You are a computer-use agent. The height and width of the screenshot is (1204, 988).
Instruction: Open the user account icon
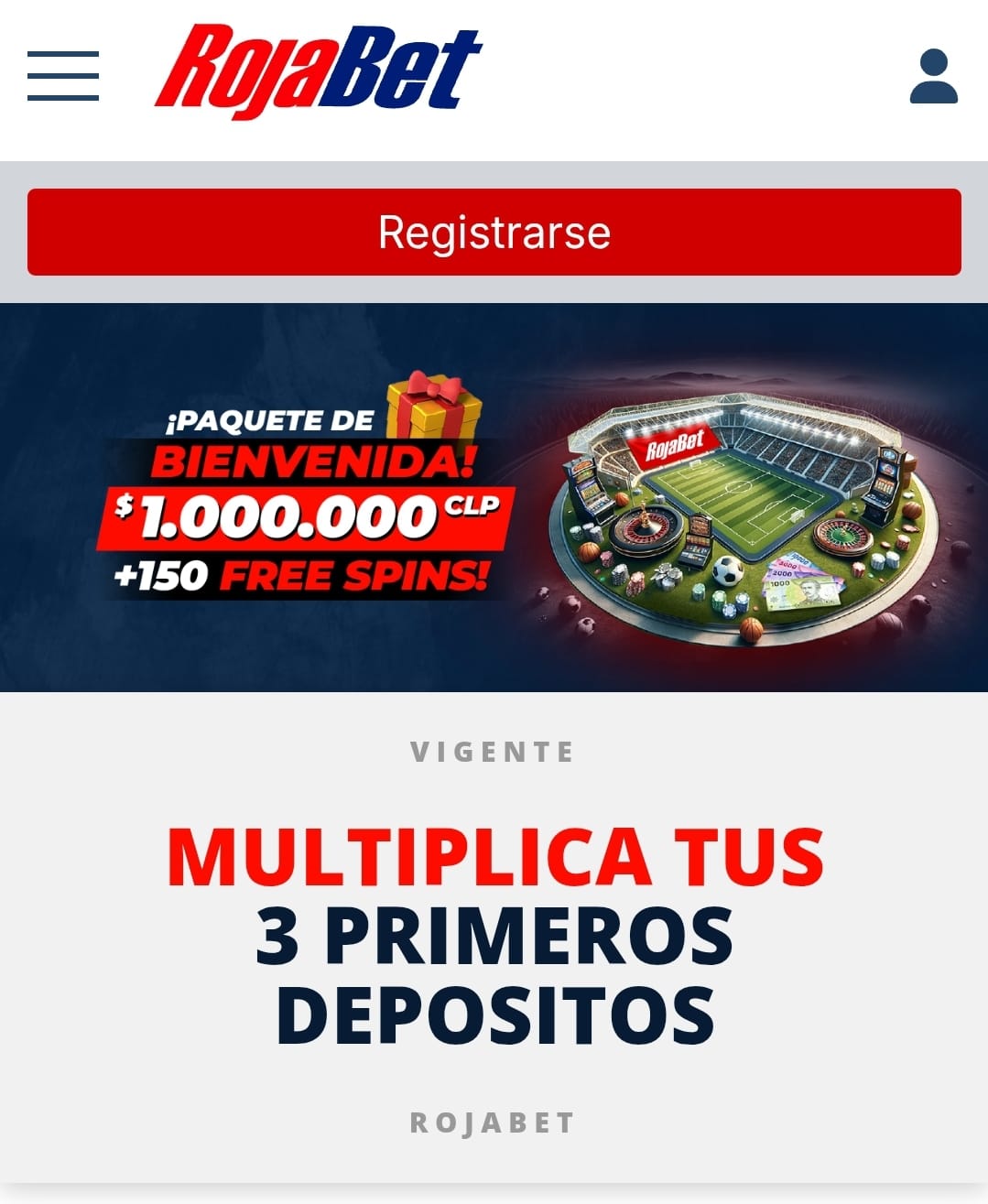[933, 77]
